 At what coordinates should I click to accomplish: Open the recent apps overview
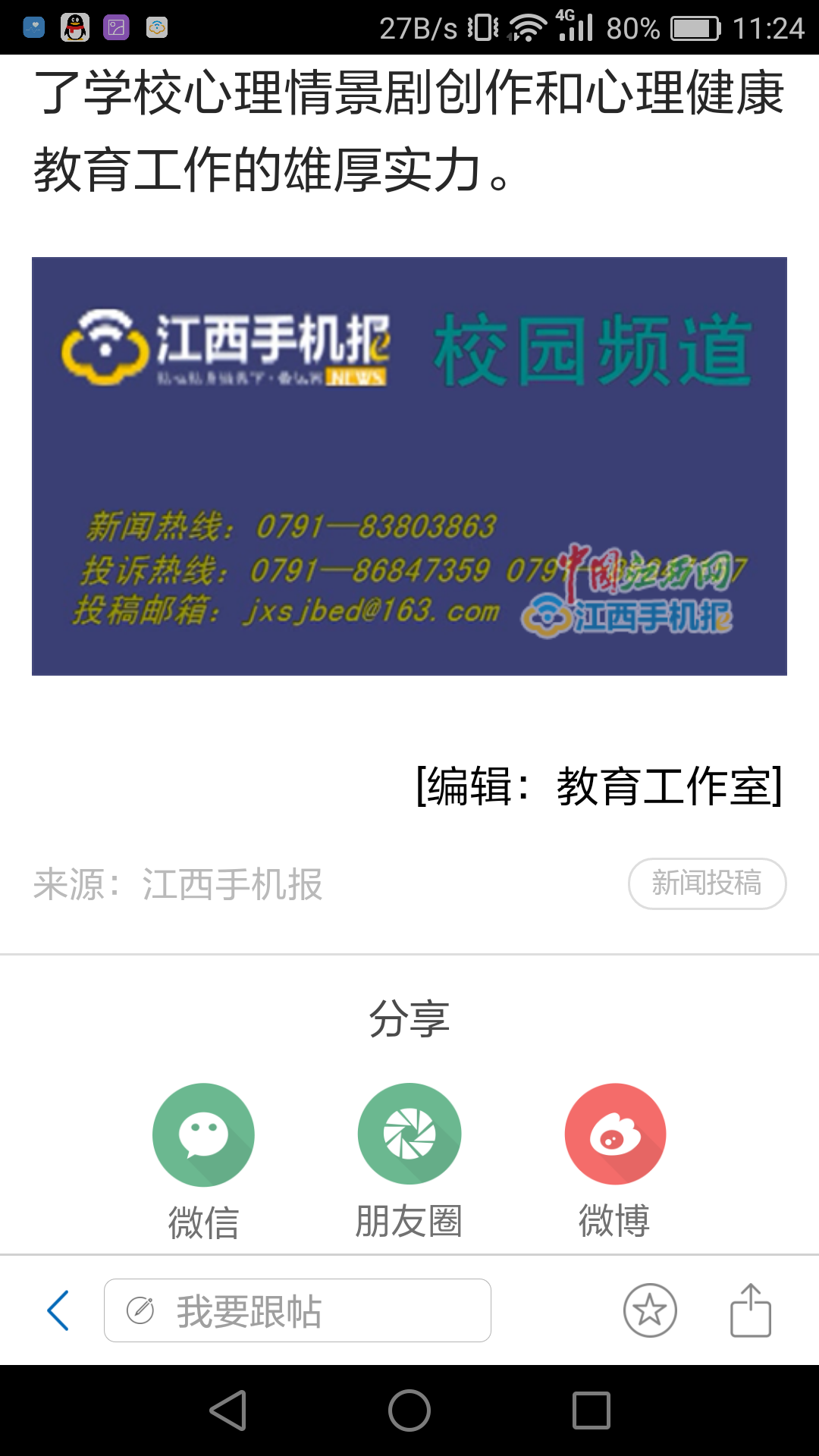[591, 1410]
